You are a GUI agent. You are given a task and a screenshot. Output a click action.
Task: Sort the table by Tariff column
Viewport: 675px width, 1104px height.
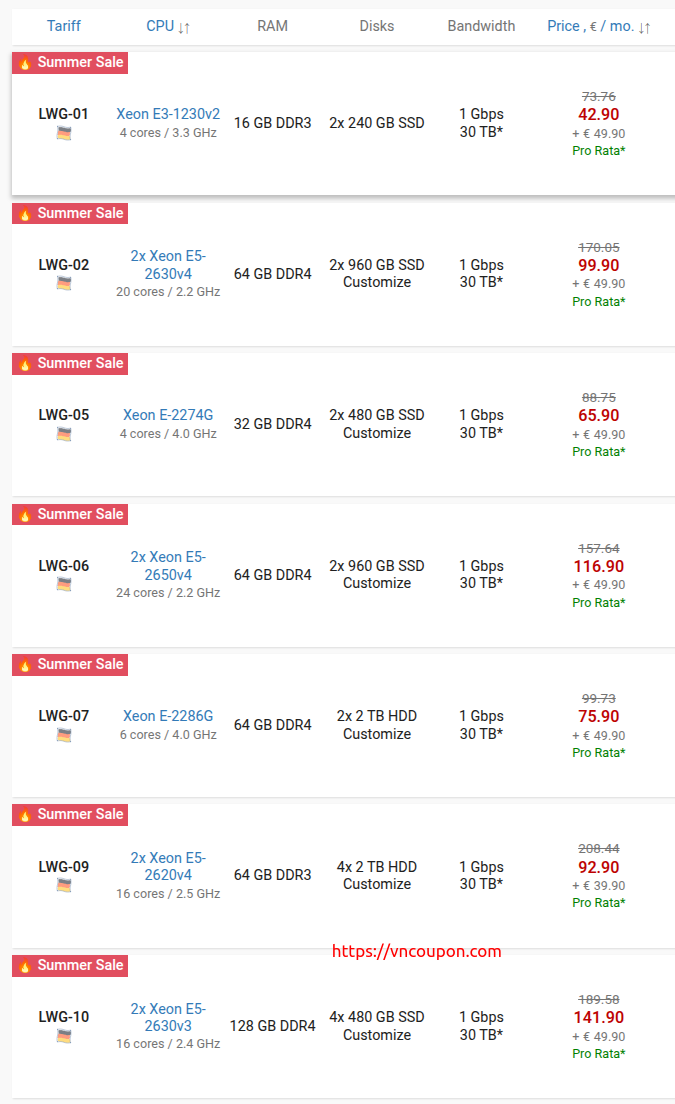tap(63, 26)
